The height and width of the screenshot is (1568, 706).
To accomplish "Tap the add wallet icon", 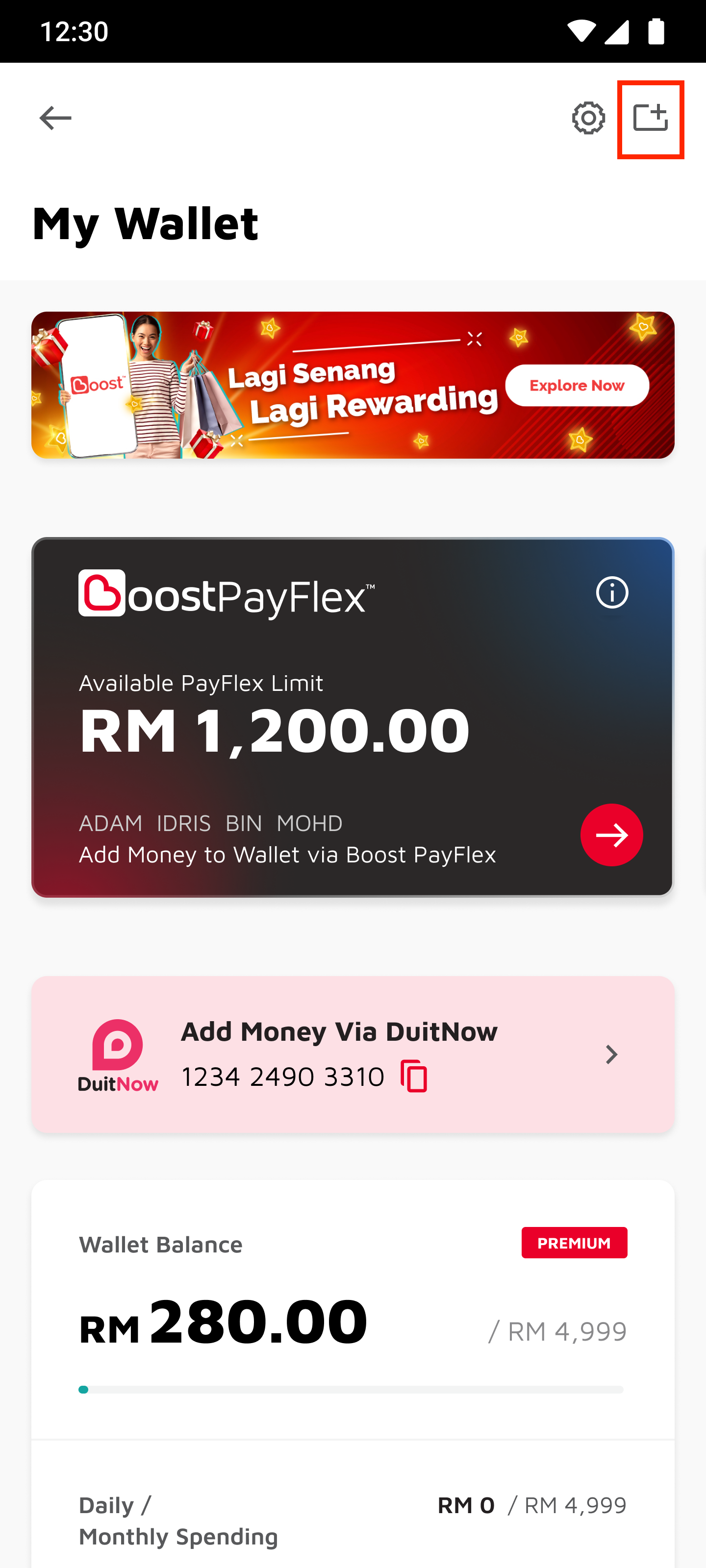I will click(x=650, y=118).
